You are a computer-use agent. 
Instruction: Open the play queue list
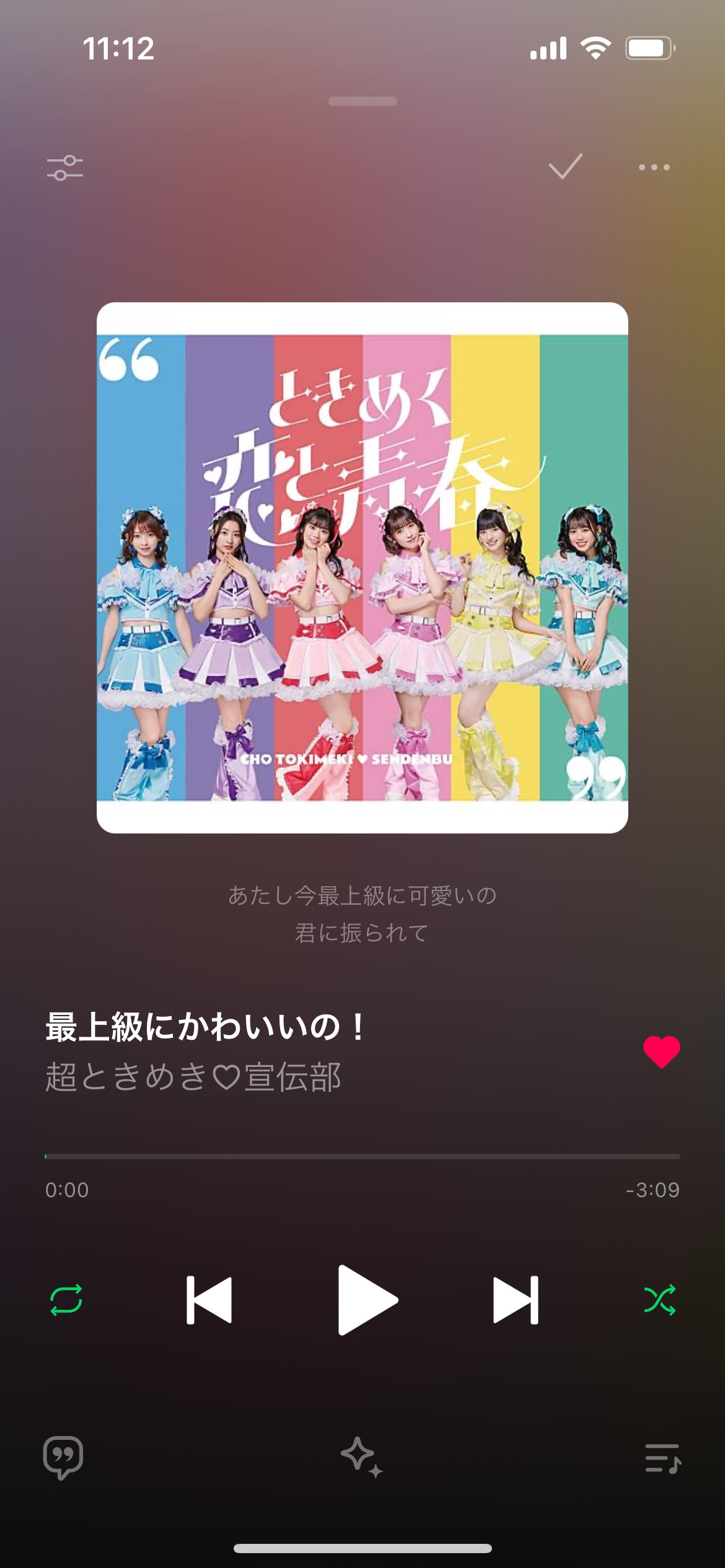click(662, 1458)
